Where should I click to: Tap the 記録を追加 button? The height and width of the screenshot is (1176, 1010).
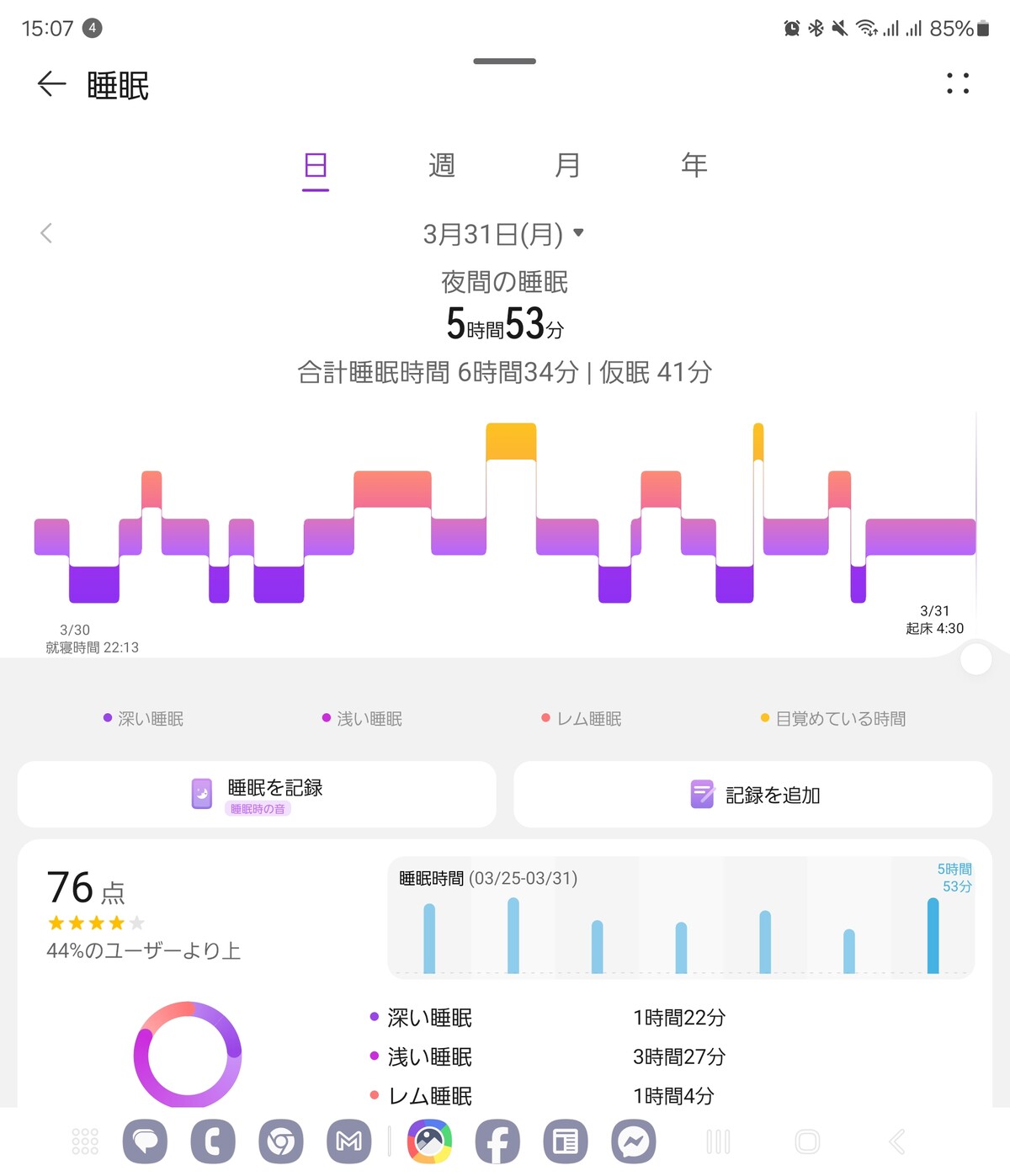[753, 794]
